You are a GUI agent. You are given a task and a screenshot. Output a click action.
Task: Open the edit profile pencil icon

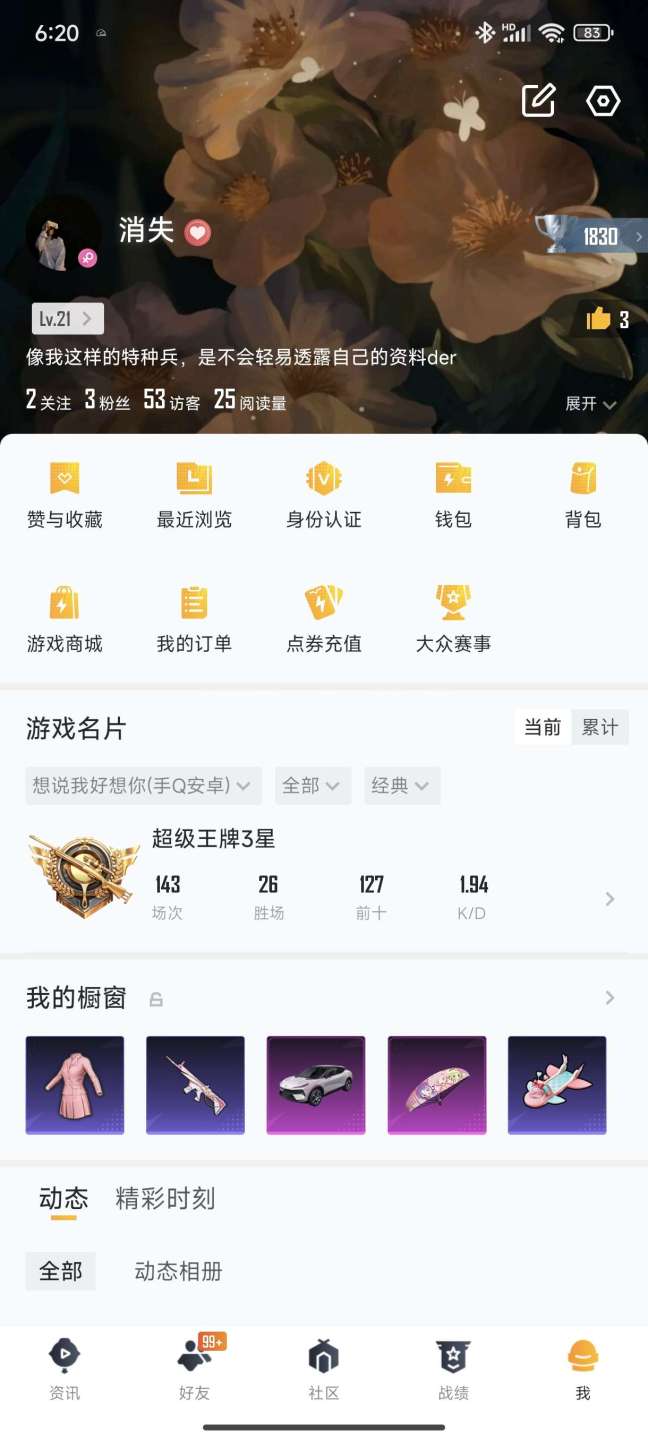pos(538,101)
